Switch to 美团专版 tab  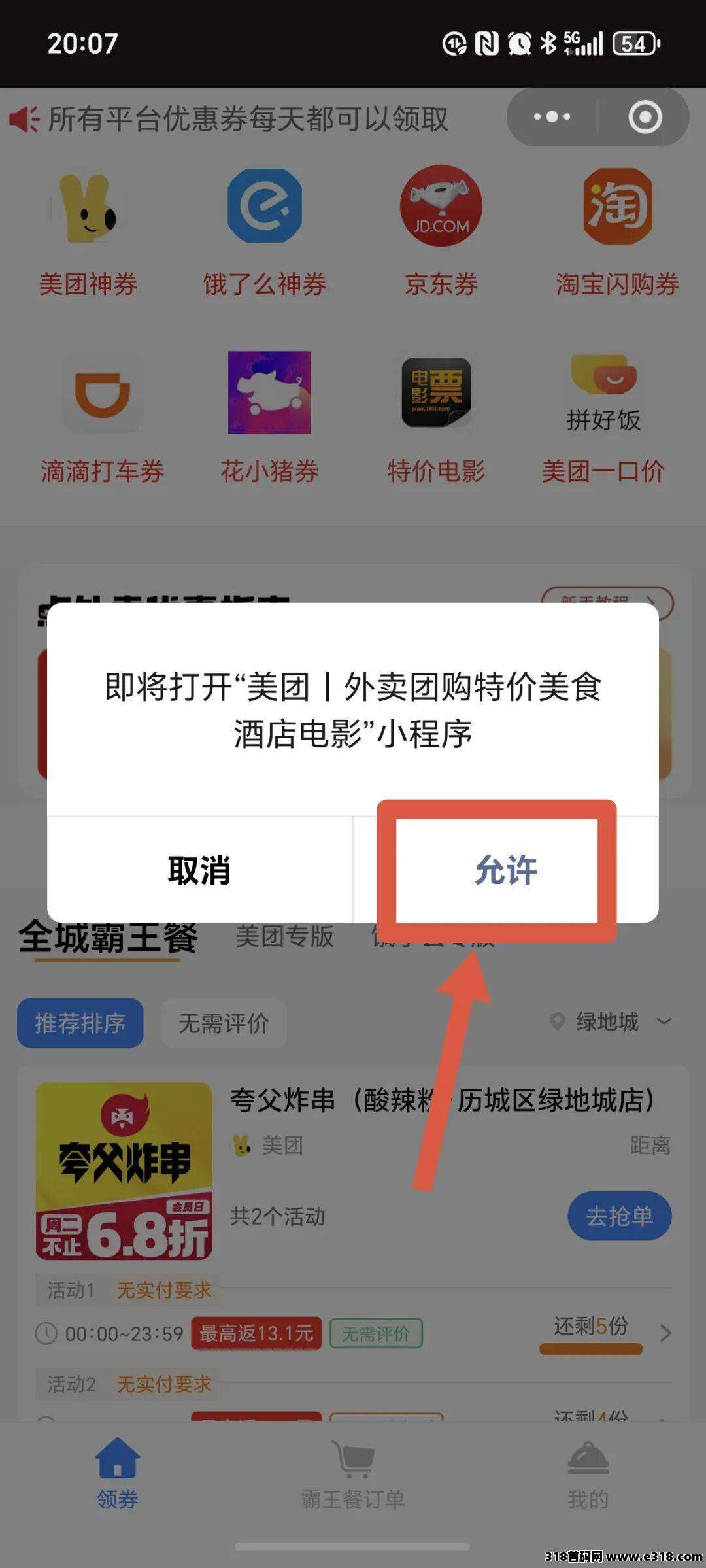tap(284, 936)
